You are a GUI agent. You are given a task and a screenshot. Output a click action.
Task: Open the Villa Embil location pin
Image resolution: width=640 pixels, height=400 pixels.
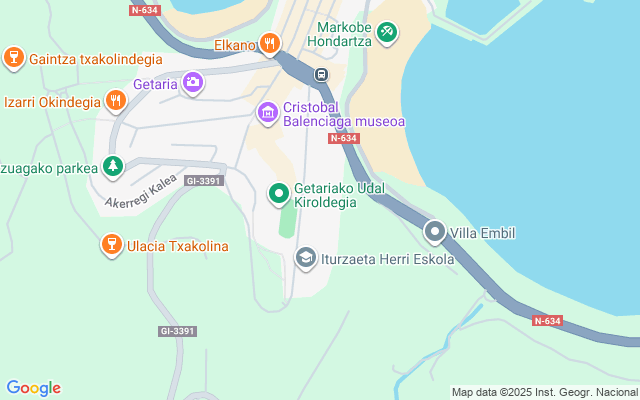pyautogui.click(x=436, y=233)
